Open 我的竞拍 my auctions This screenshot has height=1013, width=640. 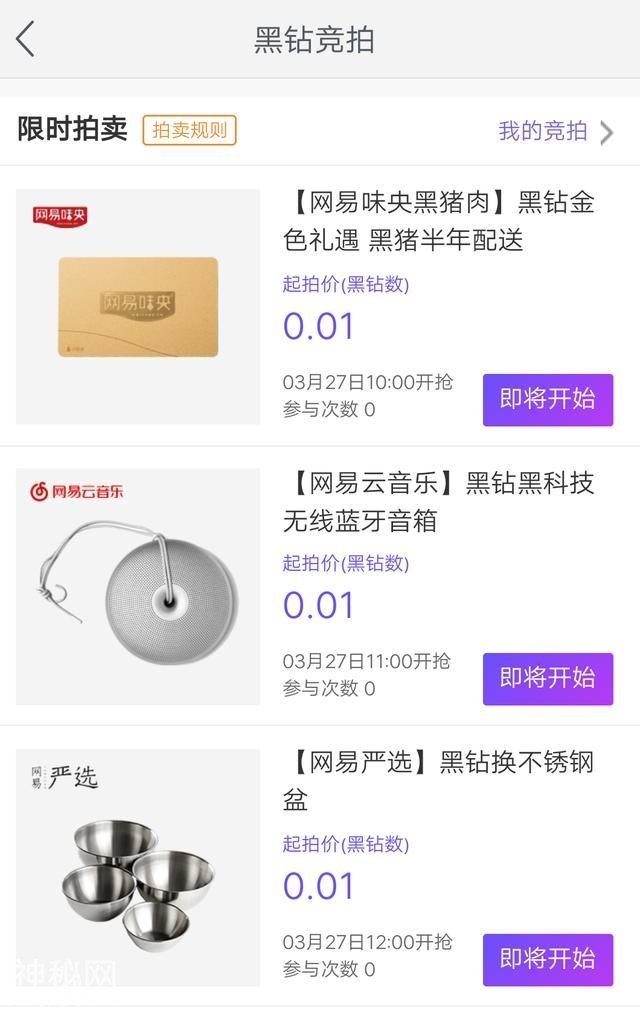pos(555,131)
